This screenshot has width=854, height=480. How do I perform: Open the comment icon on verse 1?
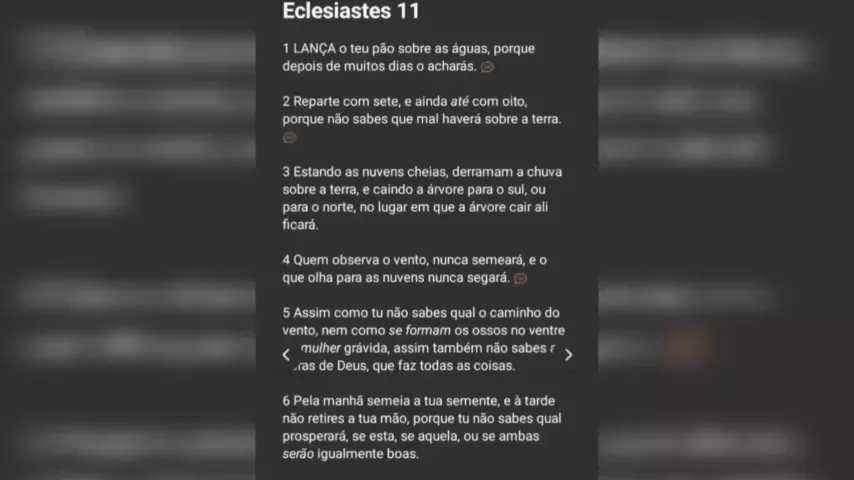click(x=487, y=67)
